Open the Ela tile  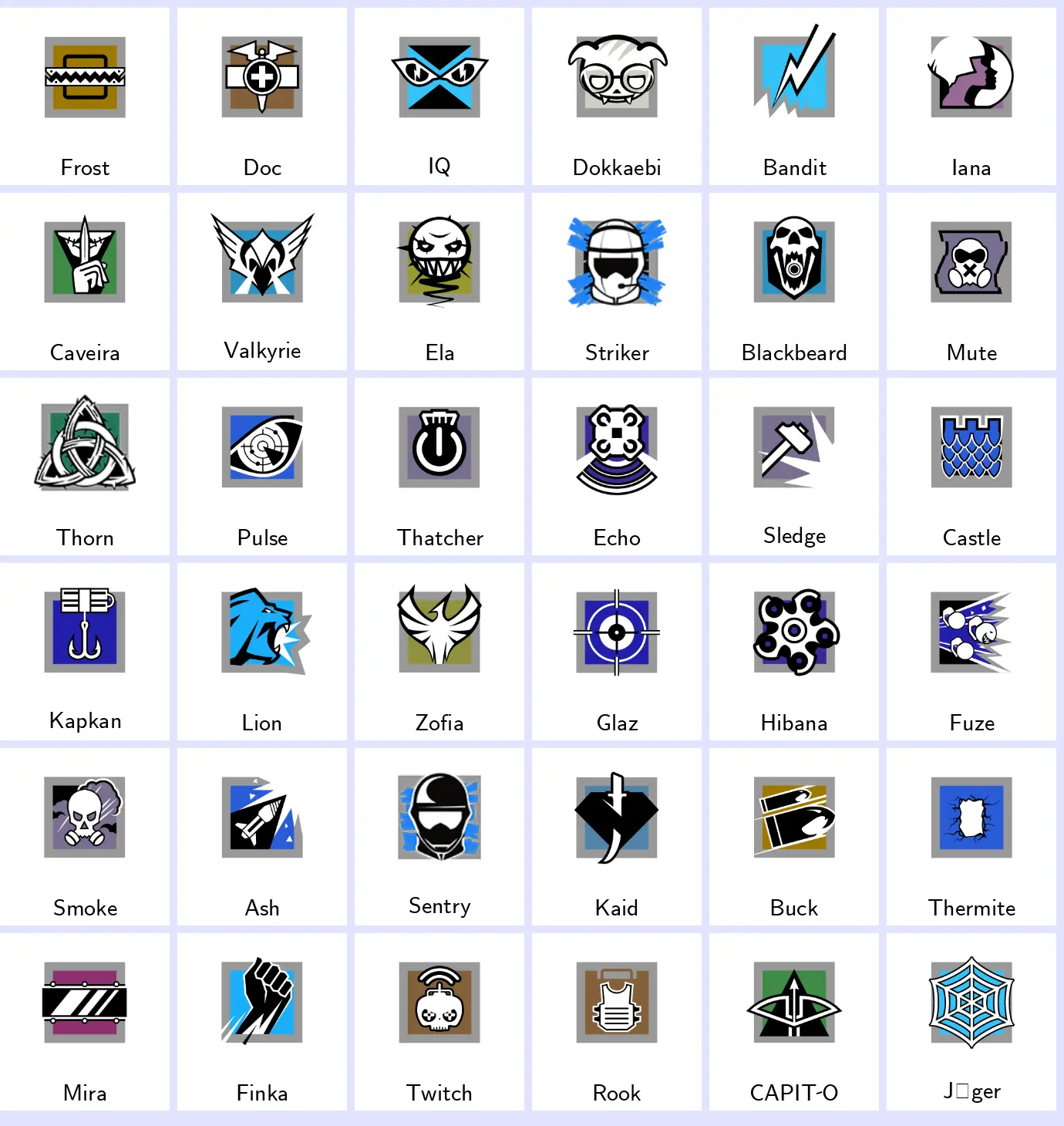coord(439,281)
